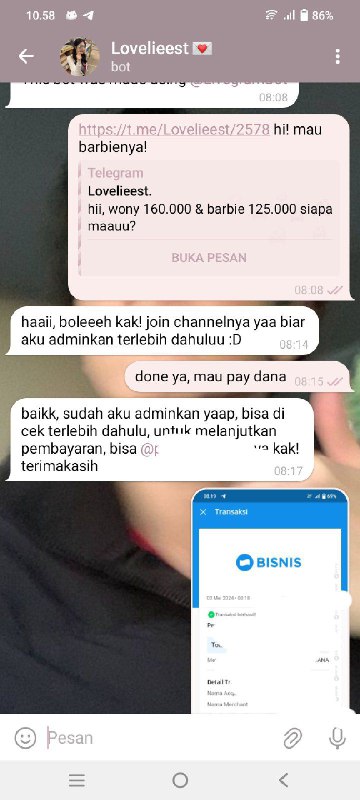360x800 pixels.
Task: Attach a file with the paperclip
Action: click(293, 738)
